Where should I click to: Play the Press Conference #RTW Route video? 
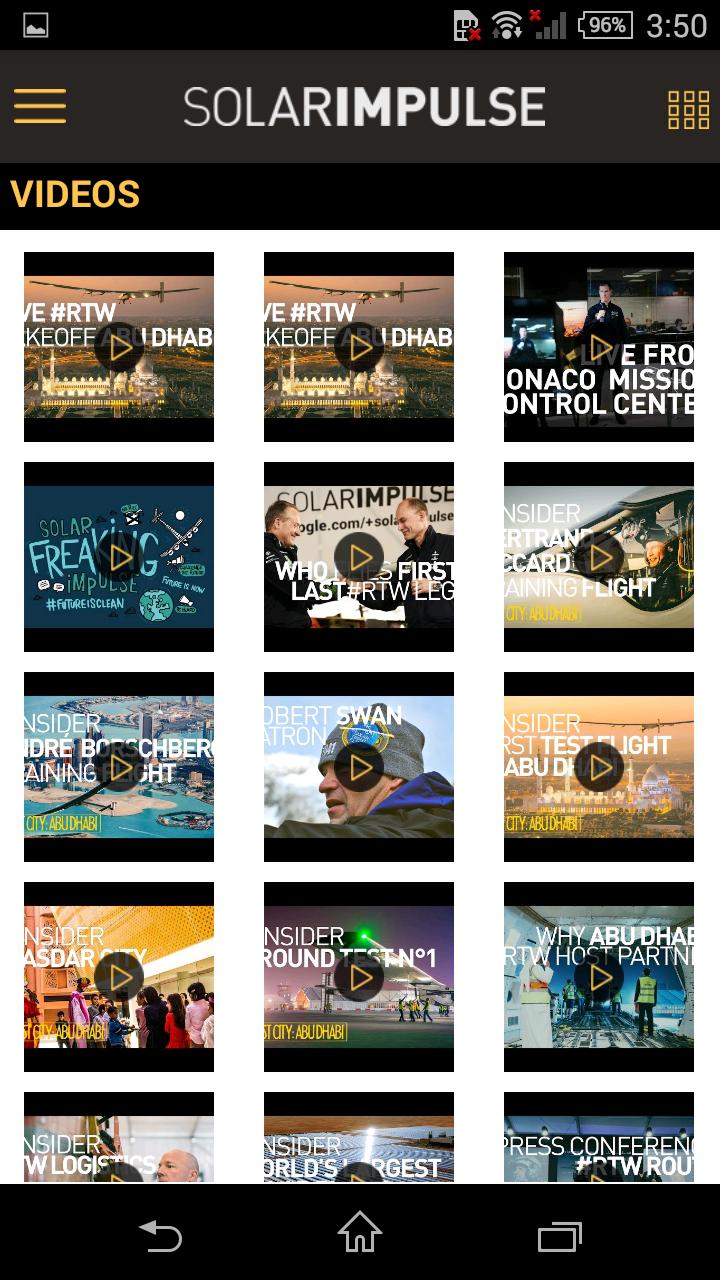tap(599, 1150)
